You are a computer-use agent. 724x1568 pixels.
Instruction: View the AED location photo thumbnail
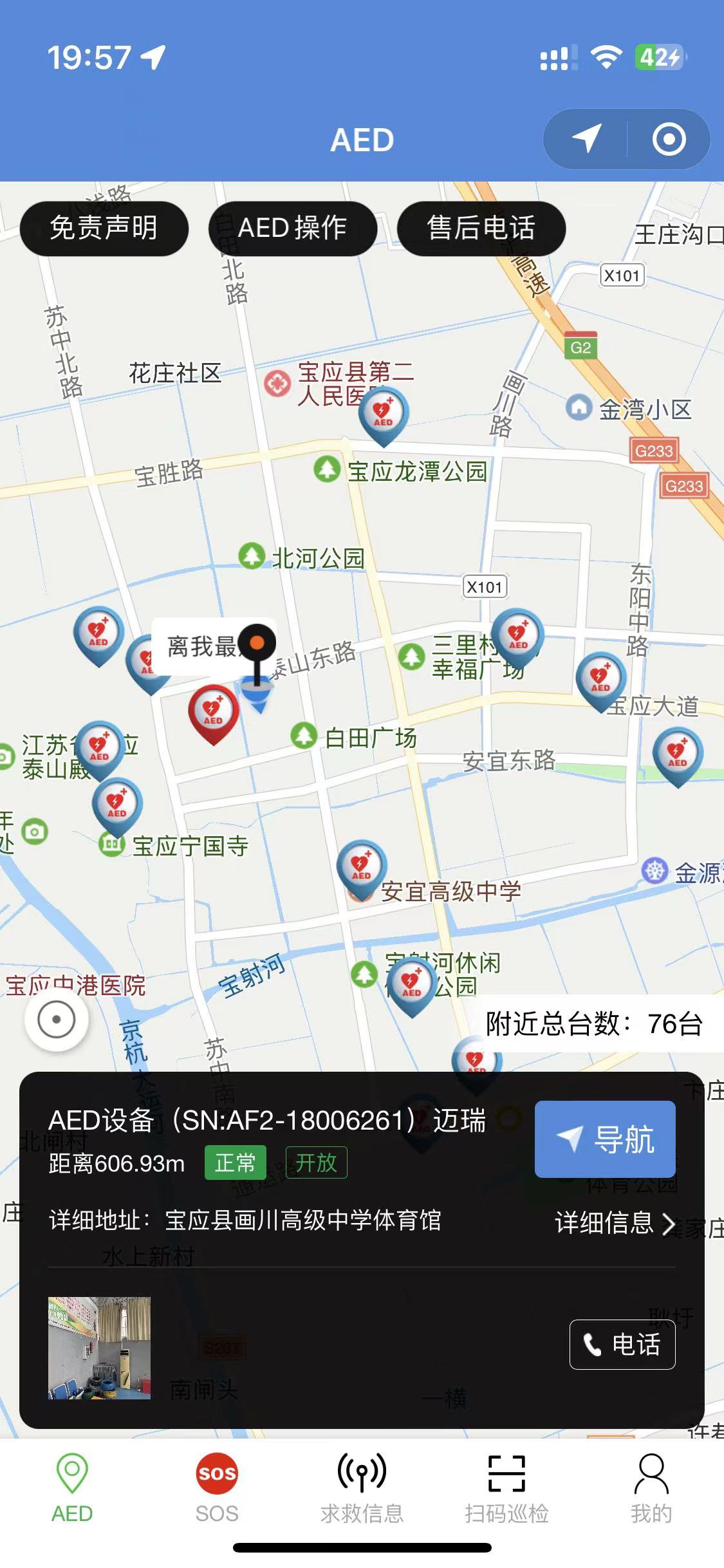(x=99, y=1348)
